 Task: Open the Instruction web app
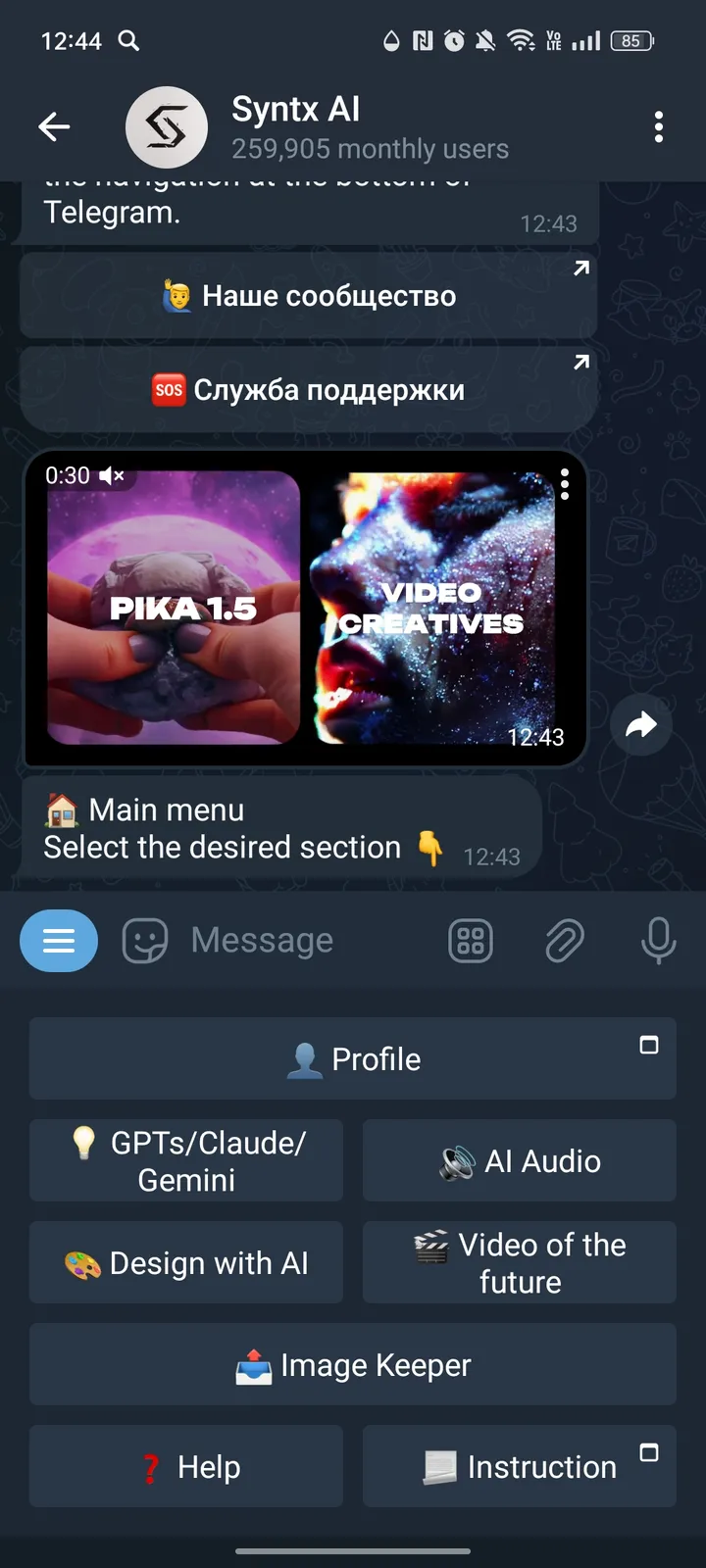(x=520, y=1467)
